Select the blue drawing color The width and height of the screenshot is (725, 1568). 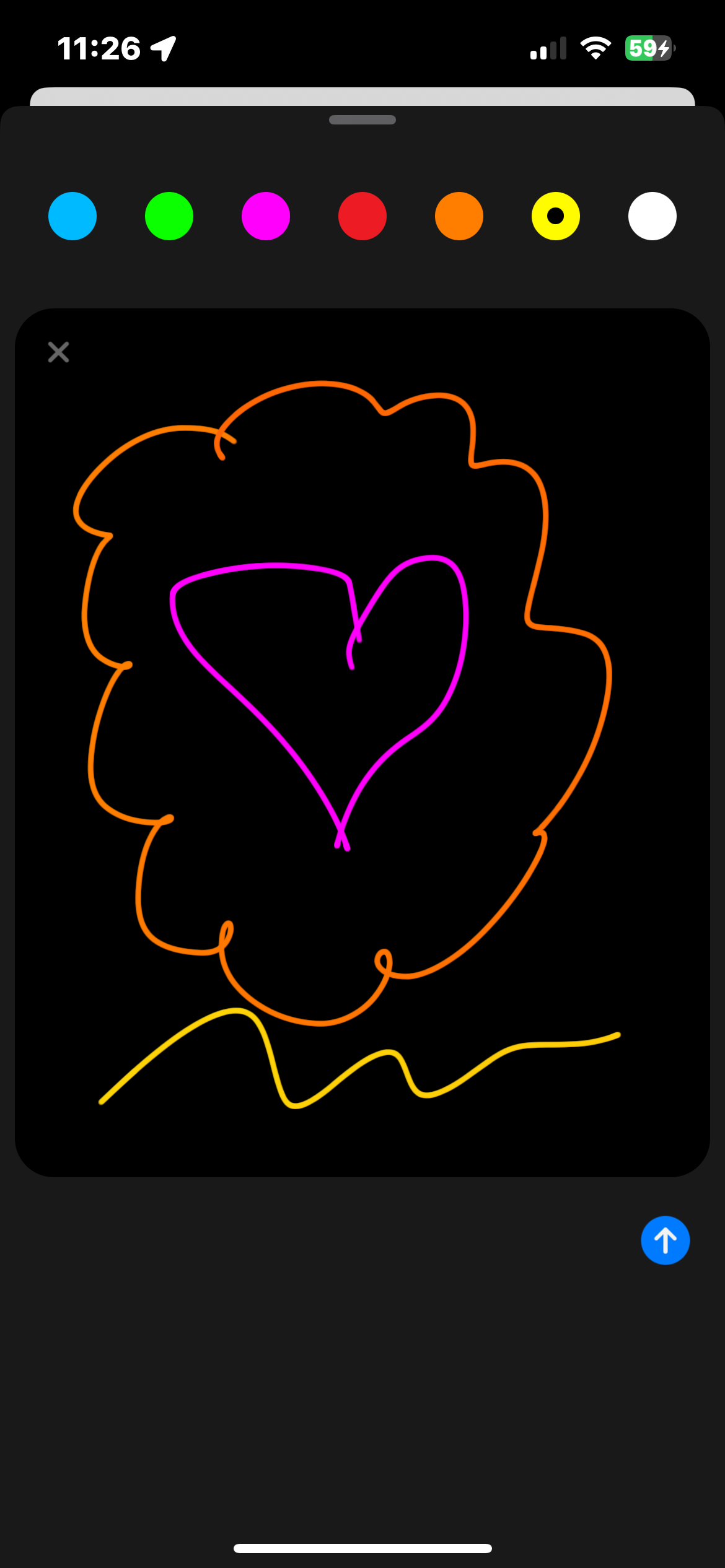tap(72, 216)
